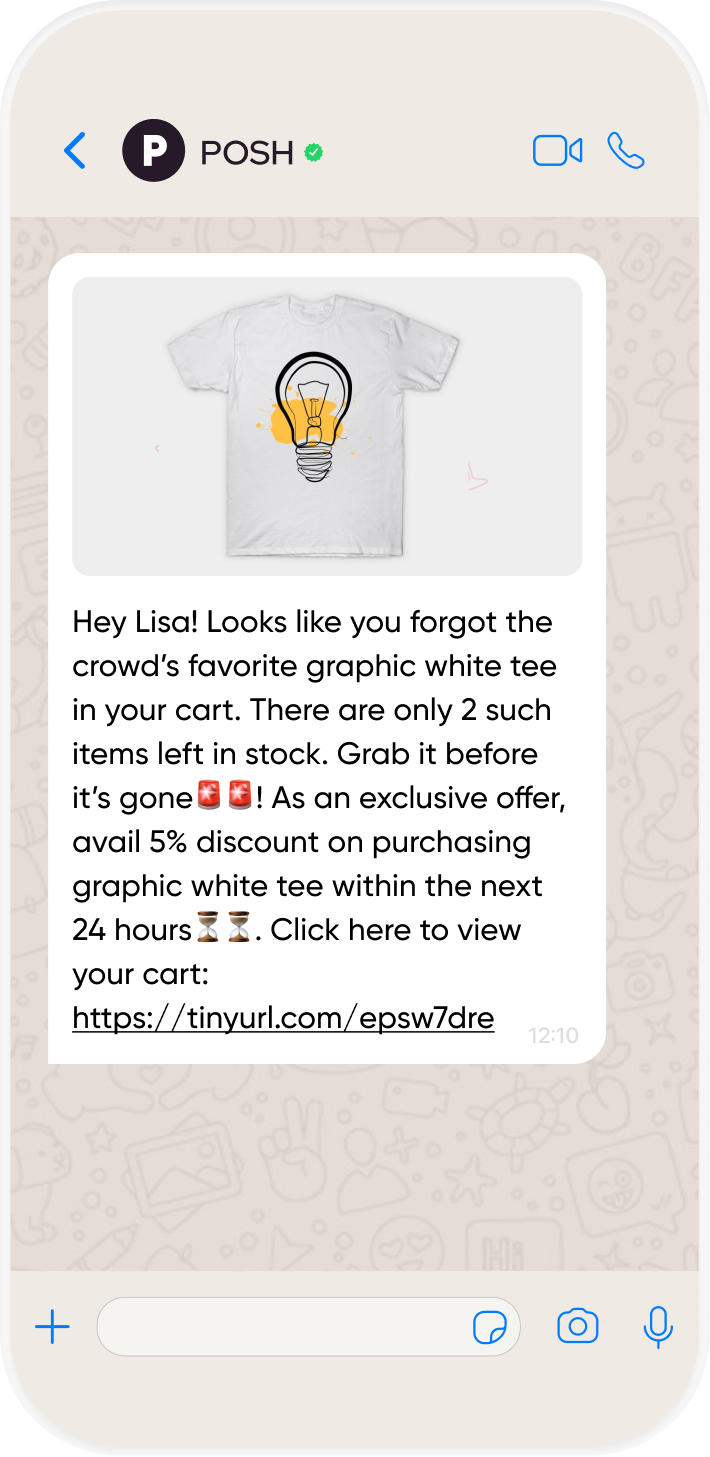The height and width of the screenshot is (1457, 710).
Task: Open the sticker picker
Action: click(x=489, y=1328)
